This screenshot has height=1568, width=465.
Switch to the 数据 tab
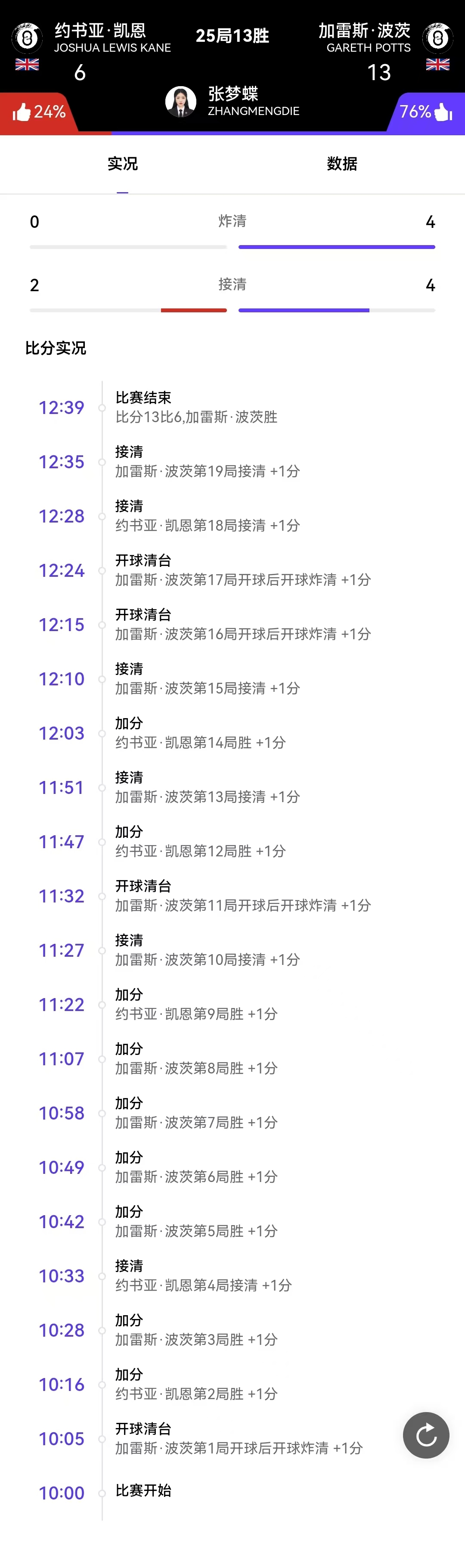[341, 164]
